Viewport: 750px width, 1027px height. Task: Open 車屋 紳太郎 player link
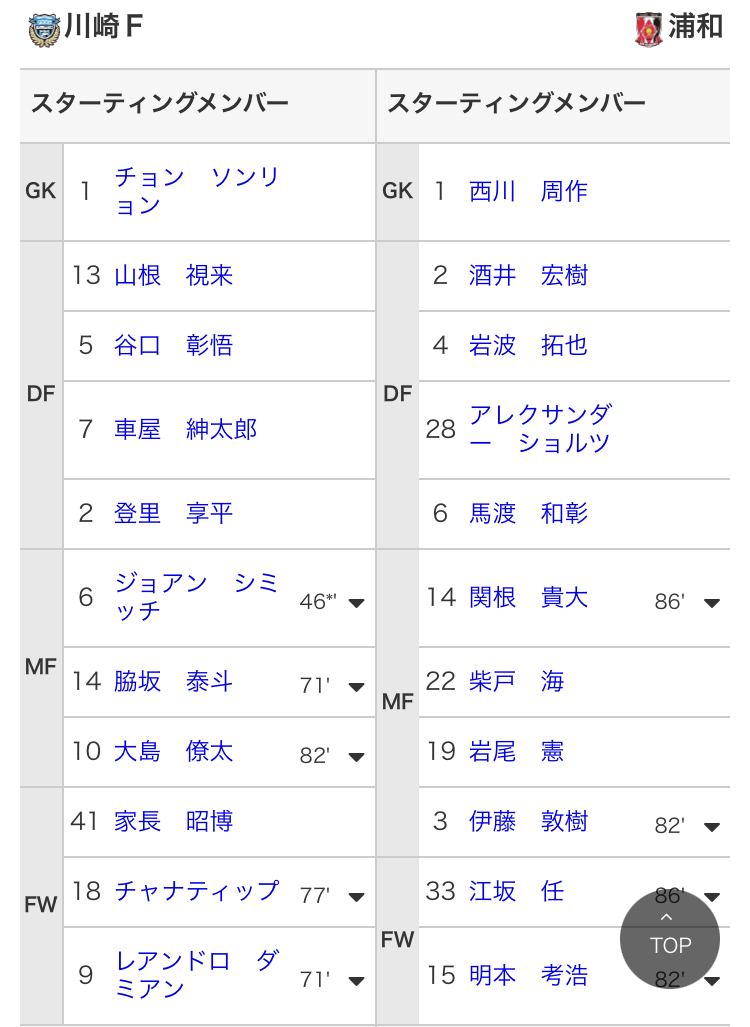185,429
